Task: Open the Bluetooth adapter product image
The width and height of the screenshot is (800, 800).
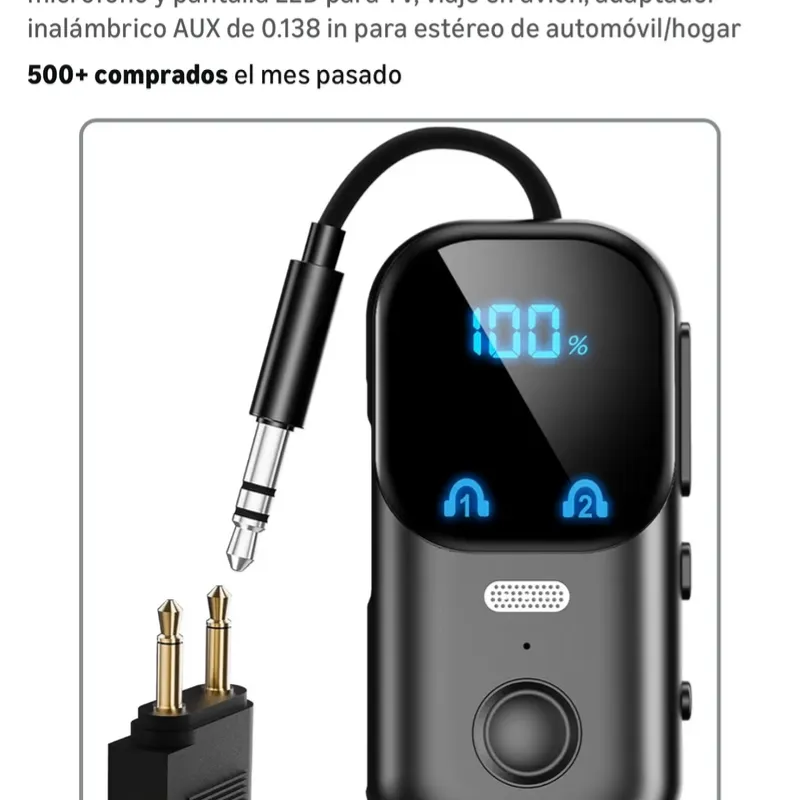Action: coord(400,460)
